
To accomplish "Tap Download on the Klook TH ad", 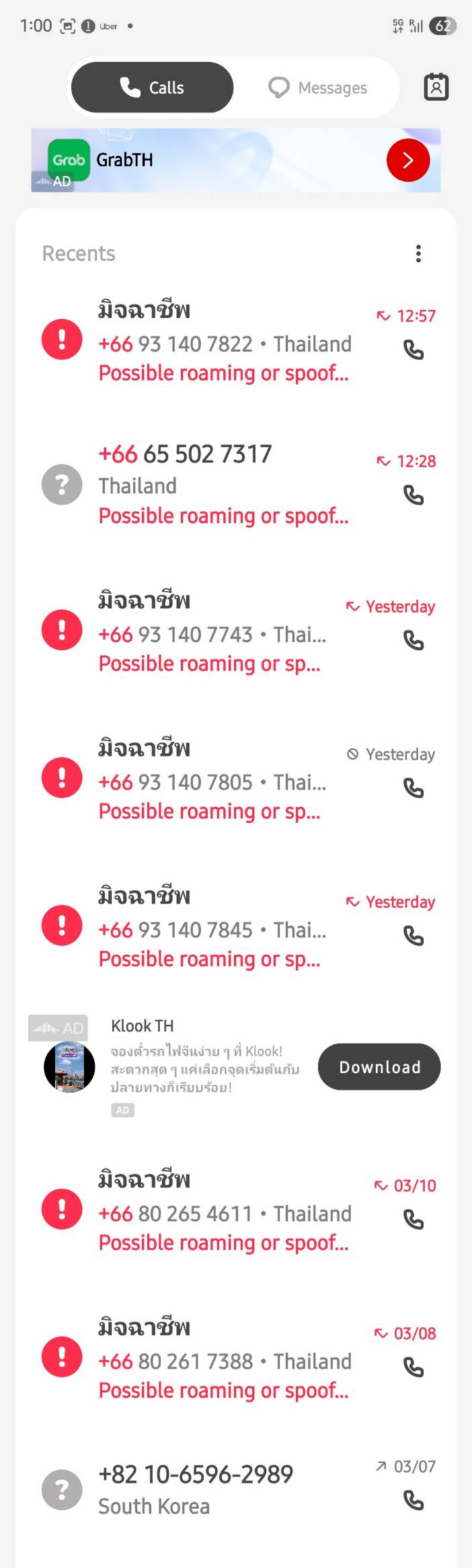I will [x=379, y=1066].
